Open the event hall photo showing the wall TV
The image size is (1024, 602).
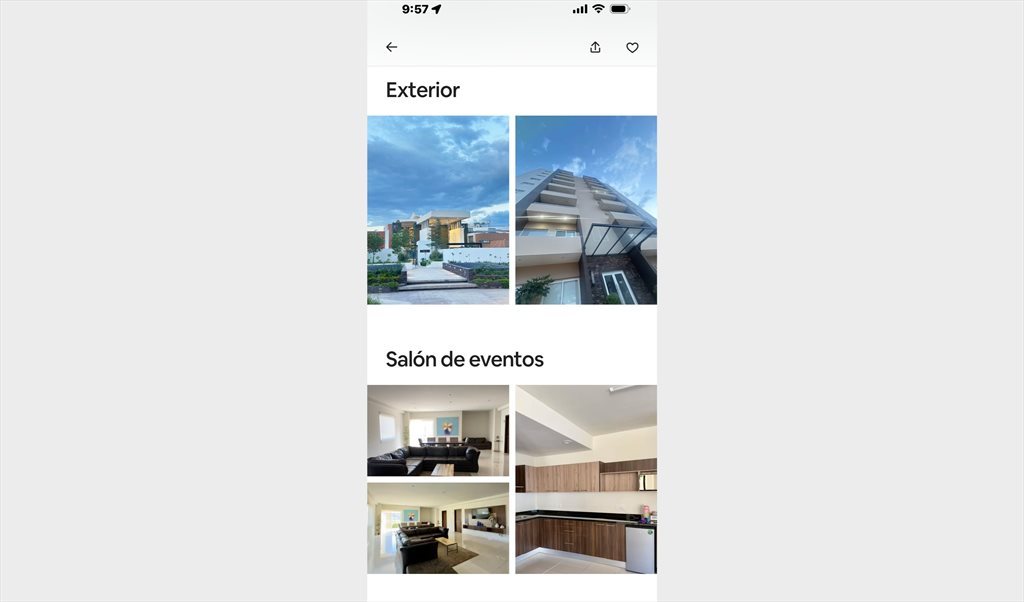coord(438,528)
